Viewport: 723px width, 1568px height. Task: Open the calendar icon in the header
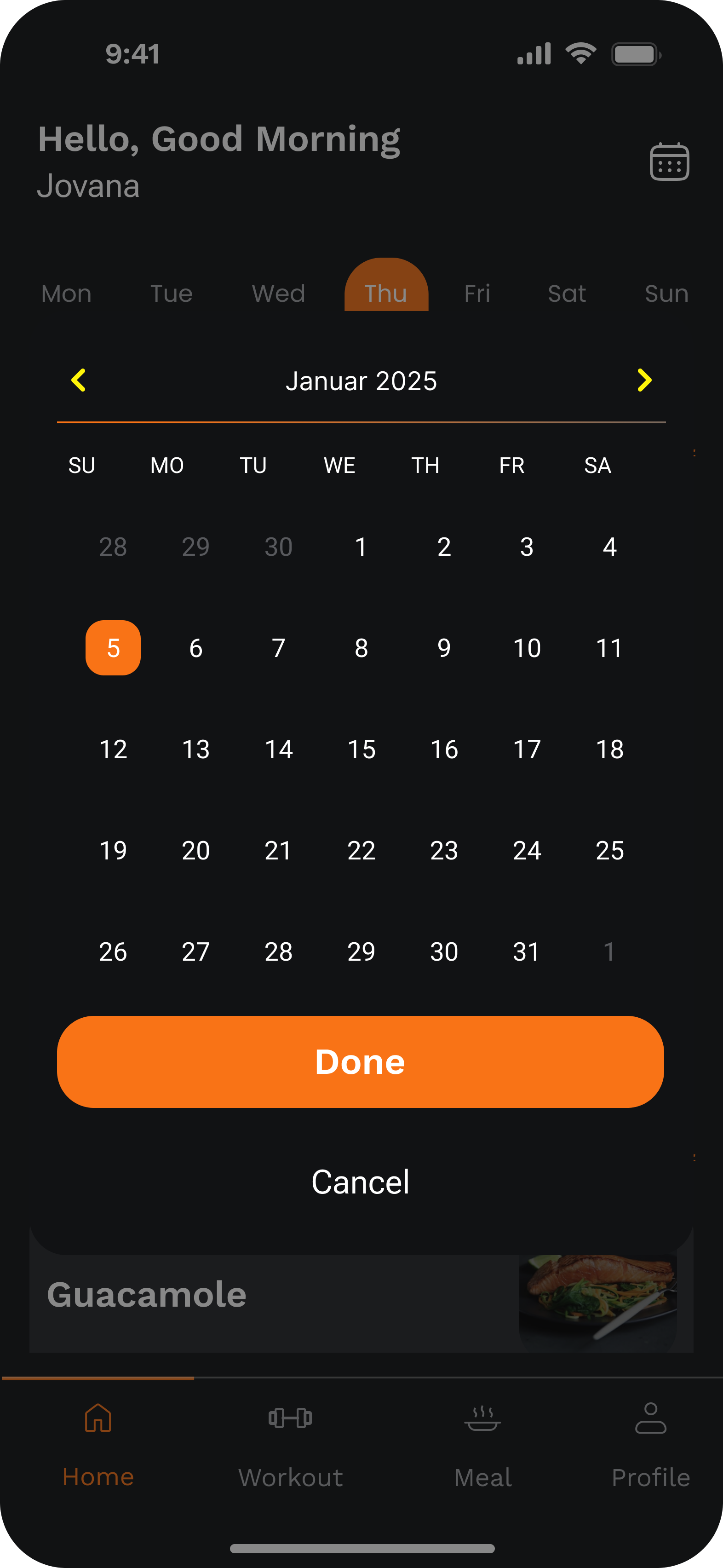point(670,161)
